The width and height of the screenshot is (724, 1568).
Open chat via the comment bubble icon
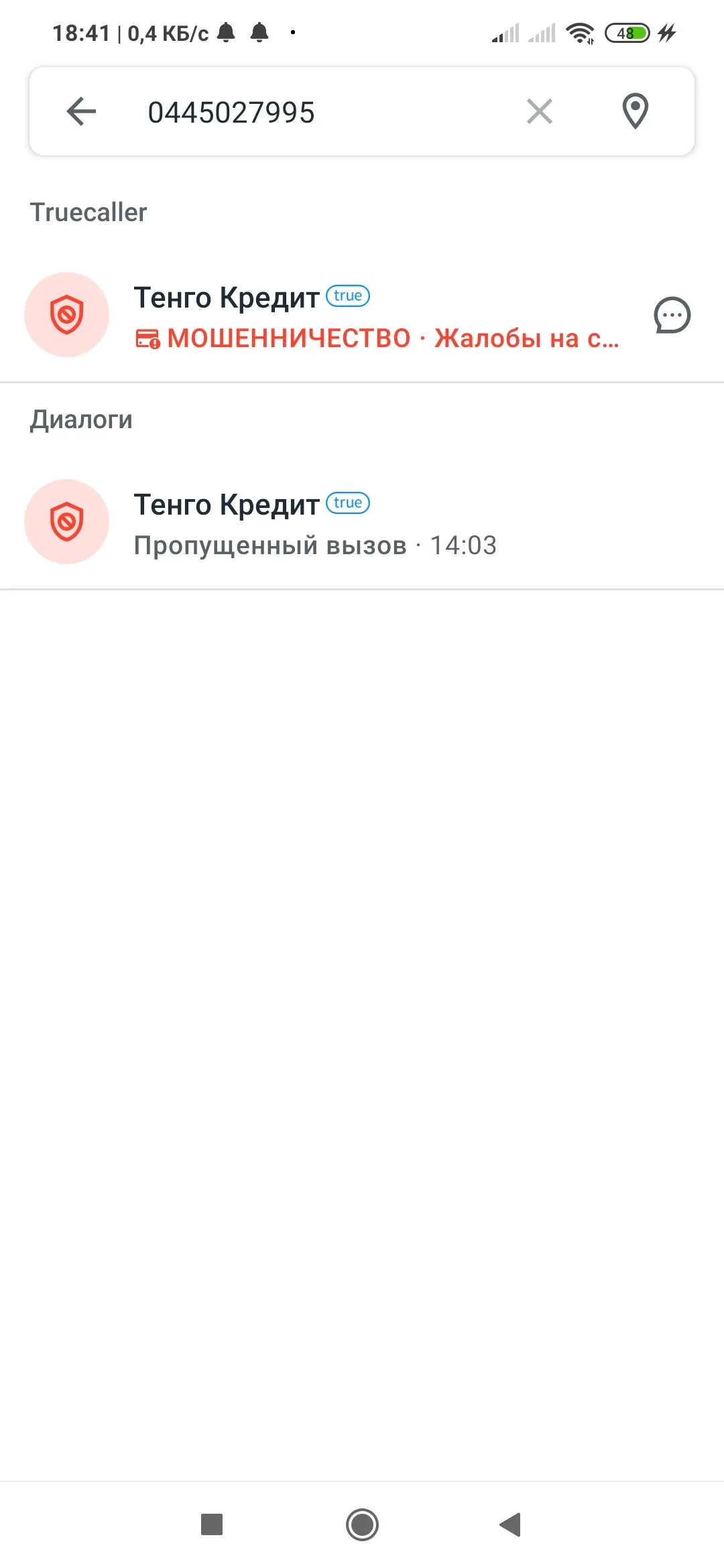tap(672, 316)
